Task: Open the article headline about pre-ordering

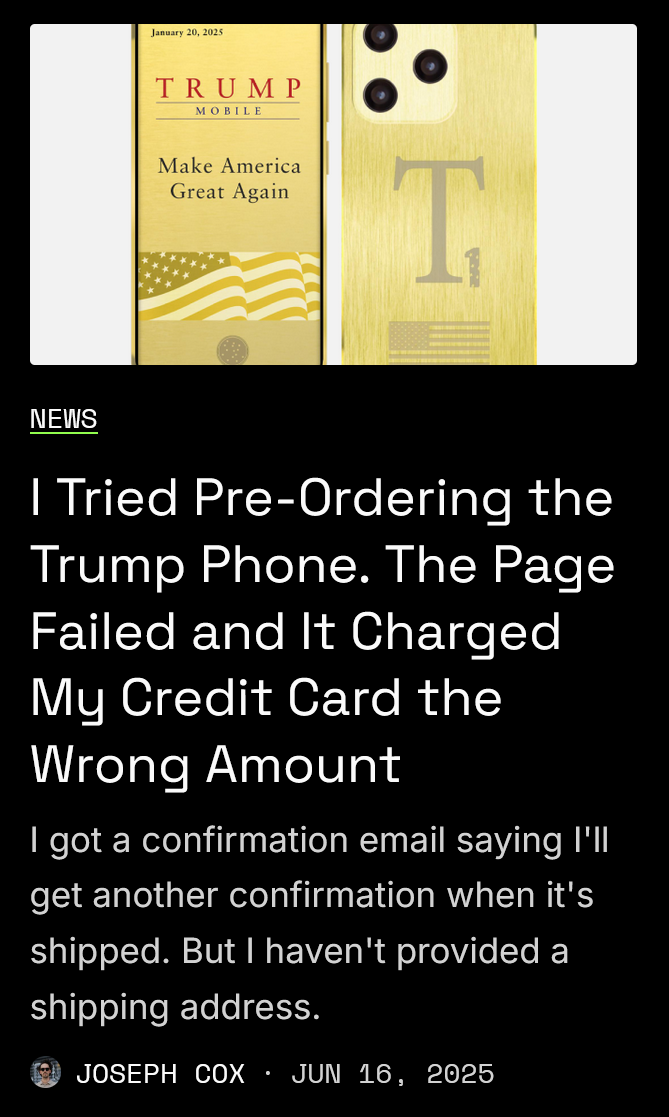Action: point(322,630)
